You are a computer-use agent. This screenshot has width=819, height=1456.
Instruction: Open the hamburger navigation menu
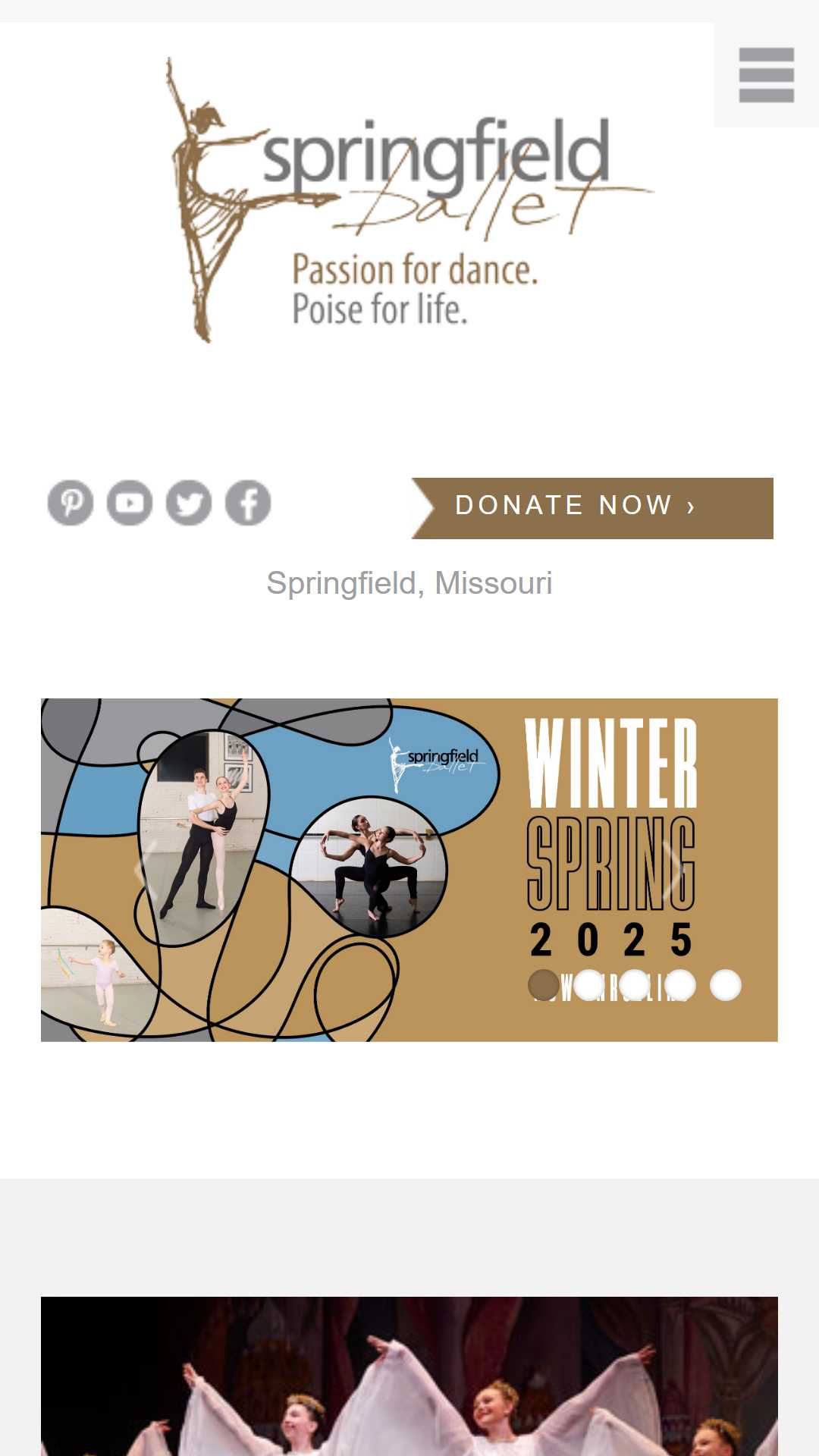point(766,75)
